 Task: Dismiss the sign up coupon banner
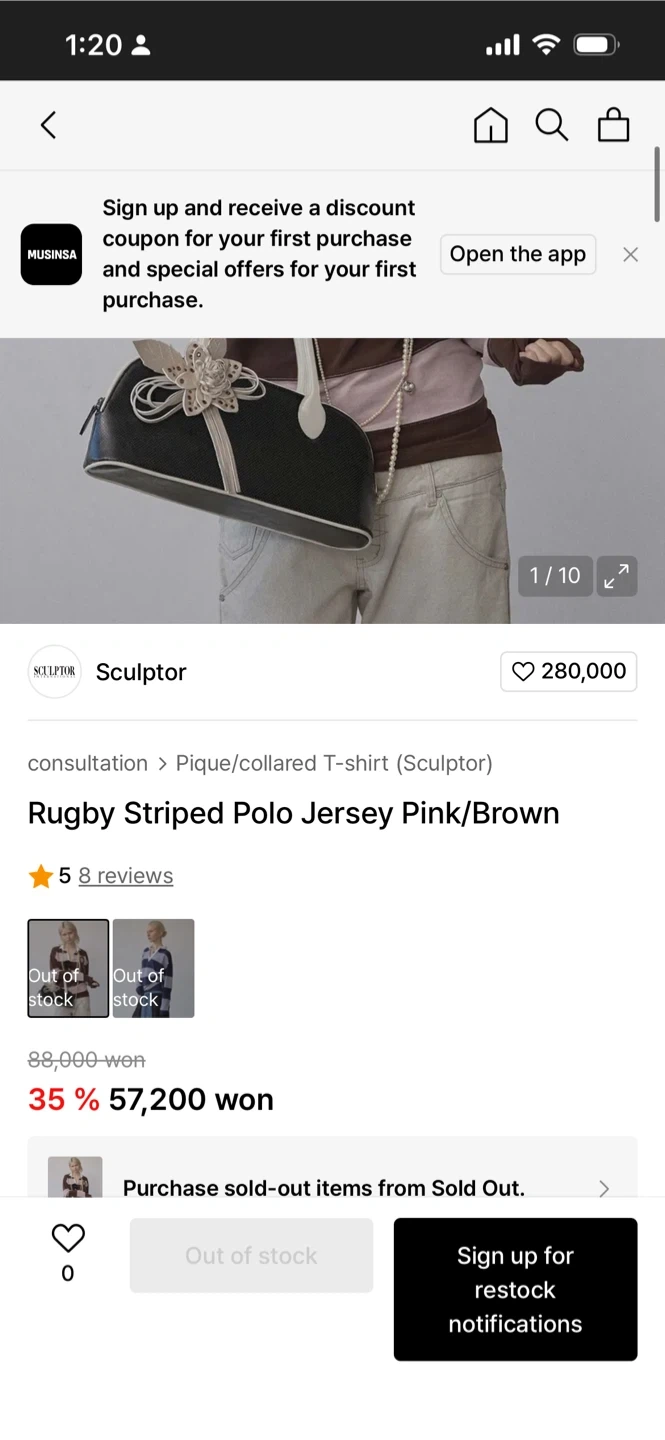[x=630, y=254]
